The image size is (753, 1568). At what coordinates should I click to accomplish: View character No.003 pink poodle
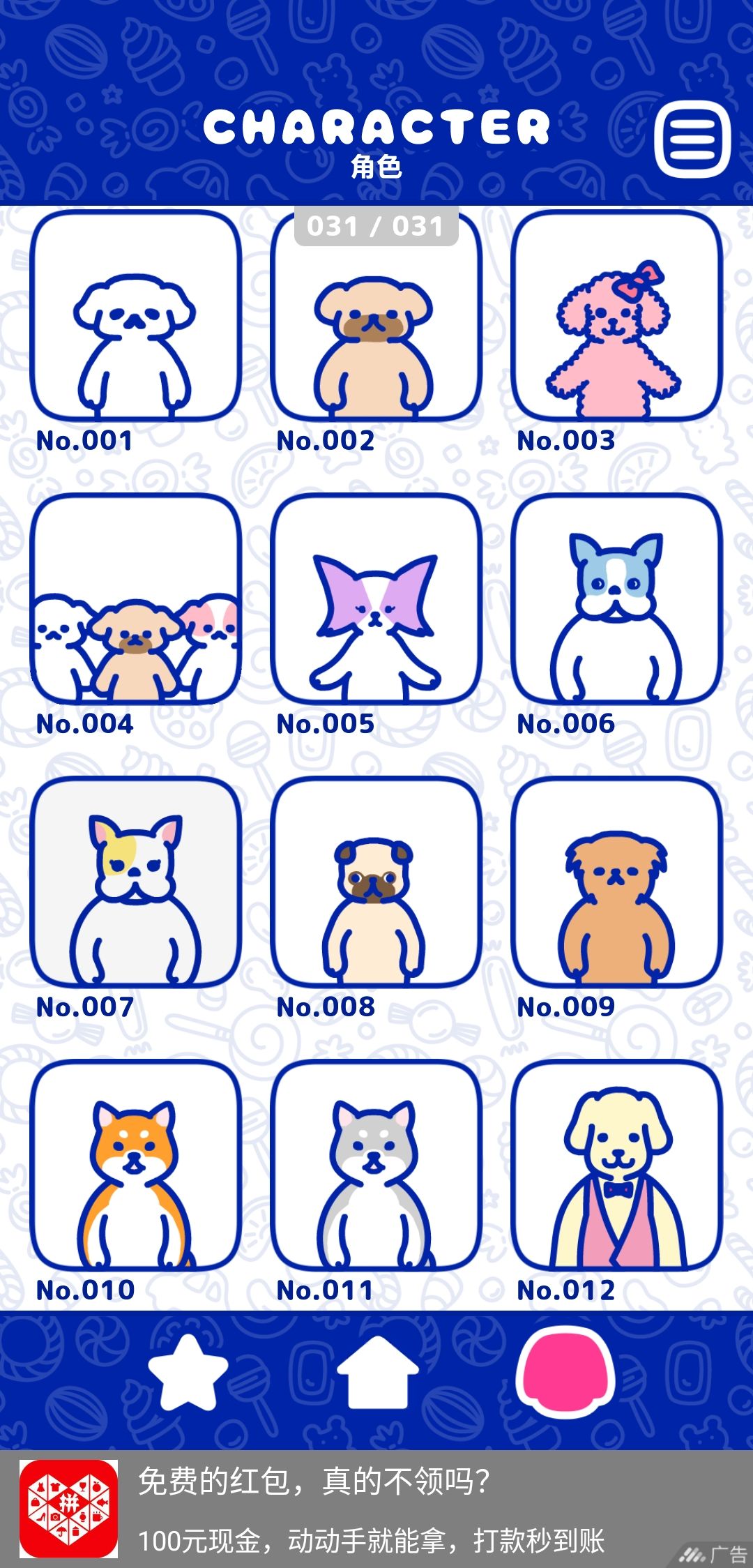coord(617,316)
